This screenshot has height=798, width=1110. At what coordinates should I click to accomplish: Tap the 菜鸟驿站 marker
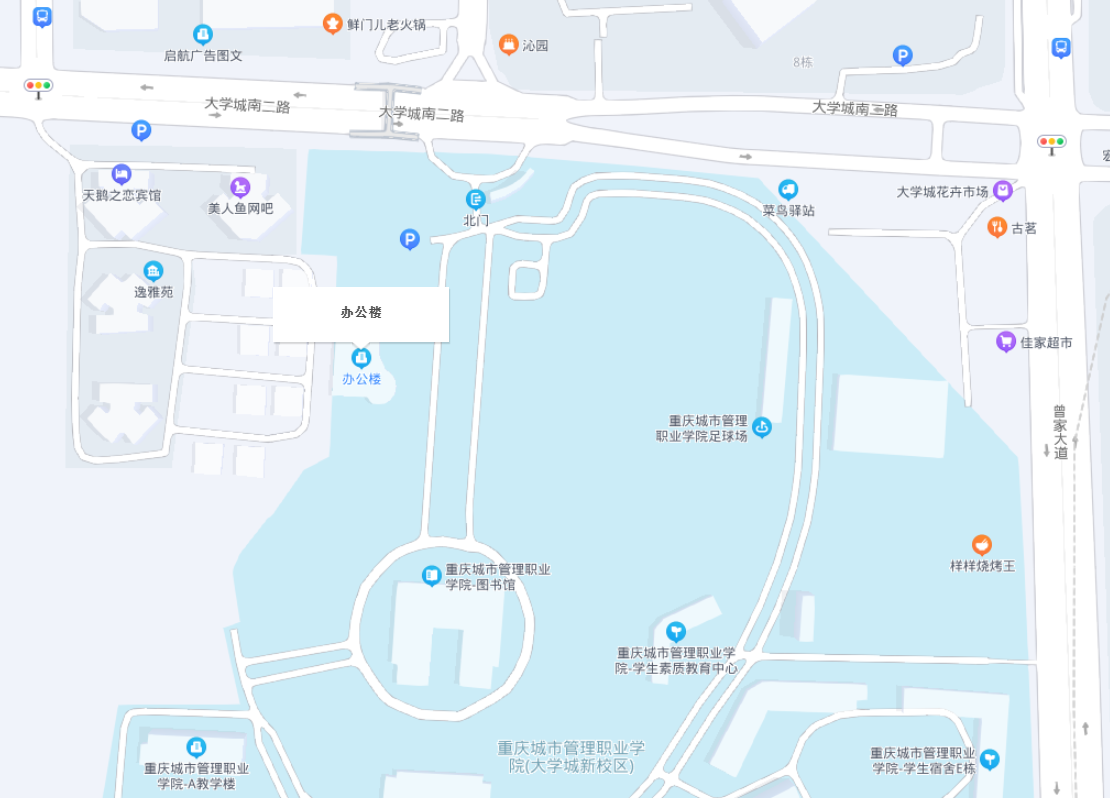point(788,189)
